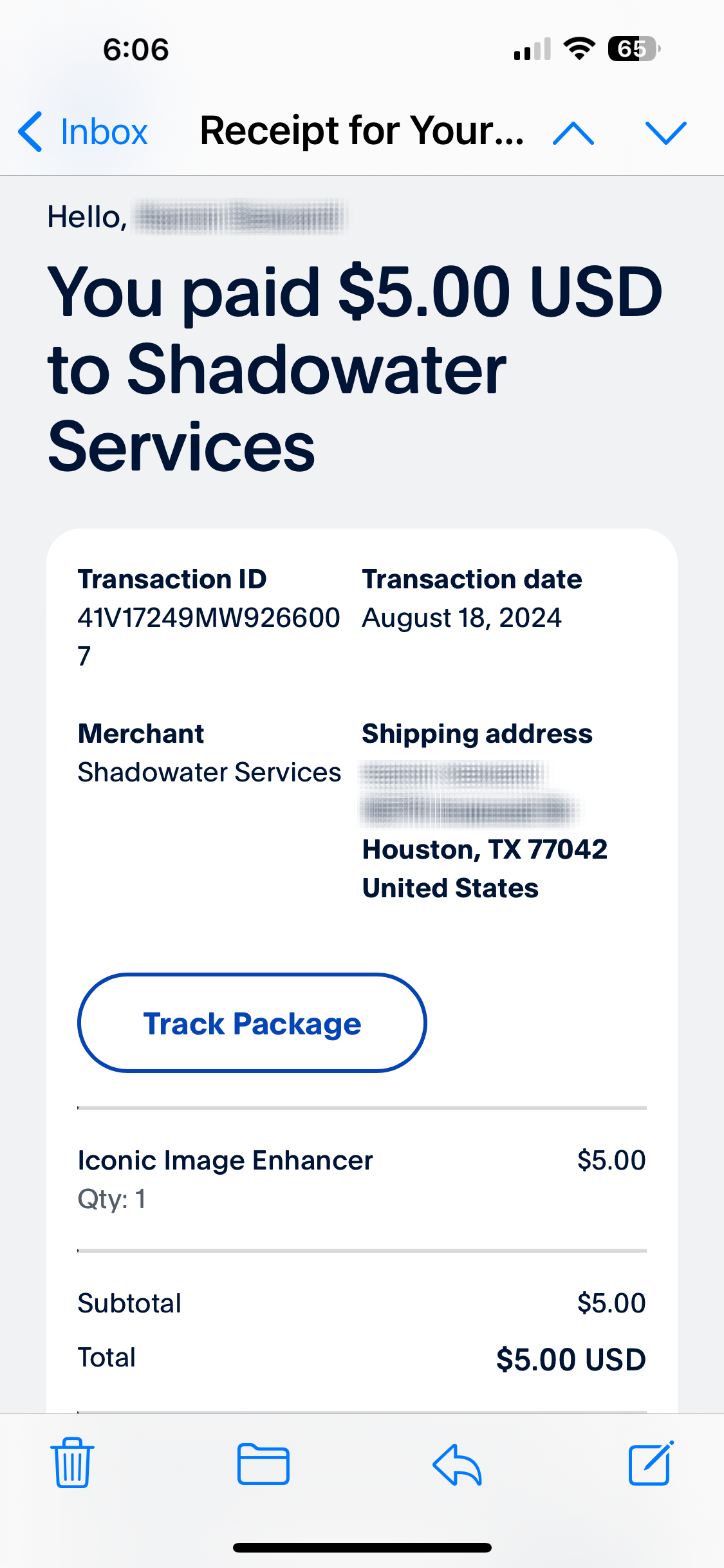Go back to the Inbox
The height and width of the screenshot is (1568, 724).
point(84,132)
